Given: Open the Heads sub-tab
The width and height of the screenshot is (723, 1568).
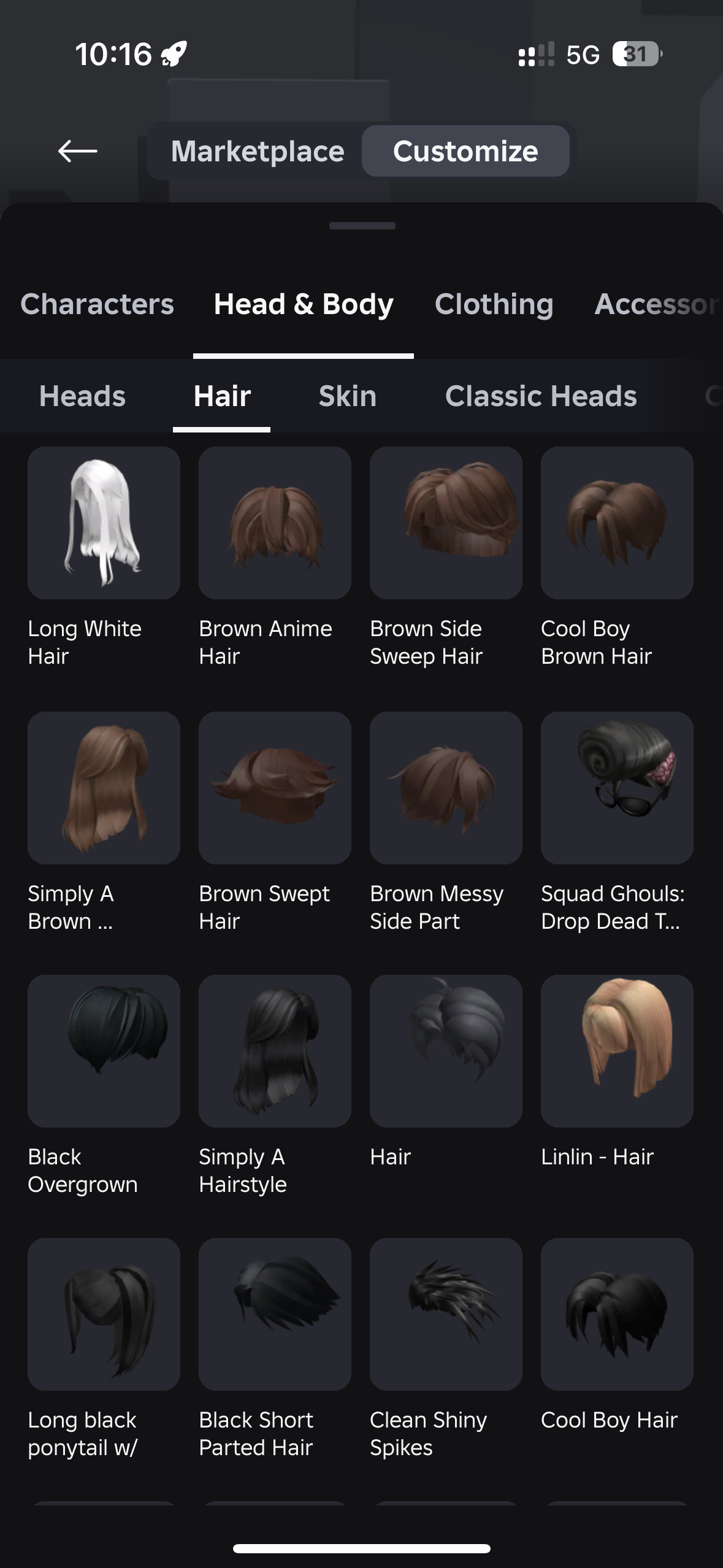Looking at the screenshot, I should [82, 396].
